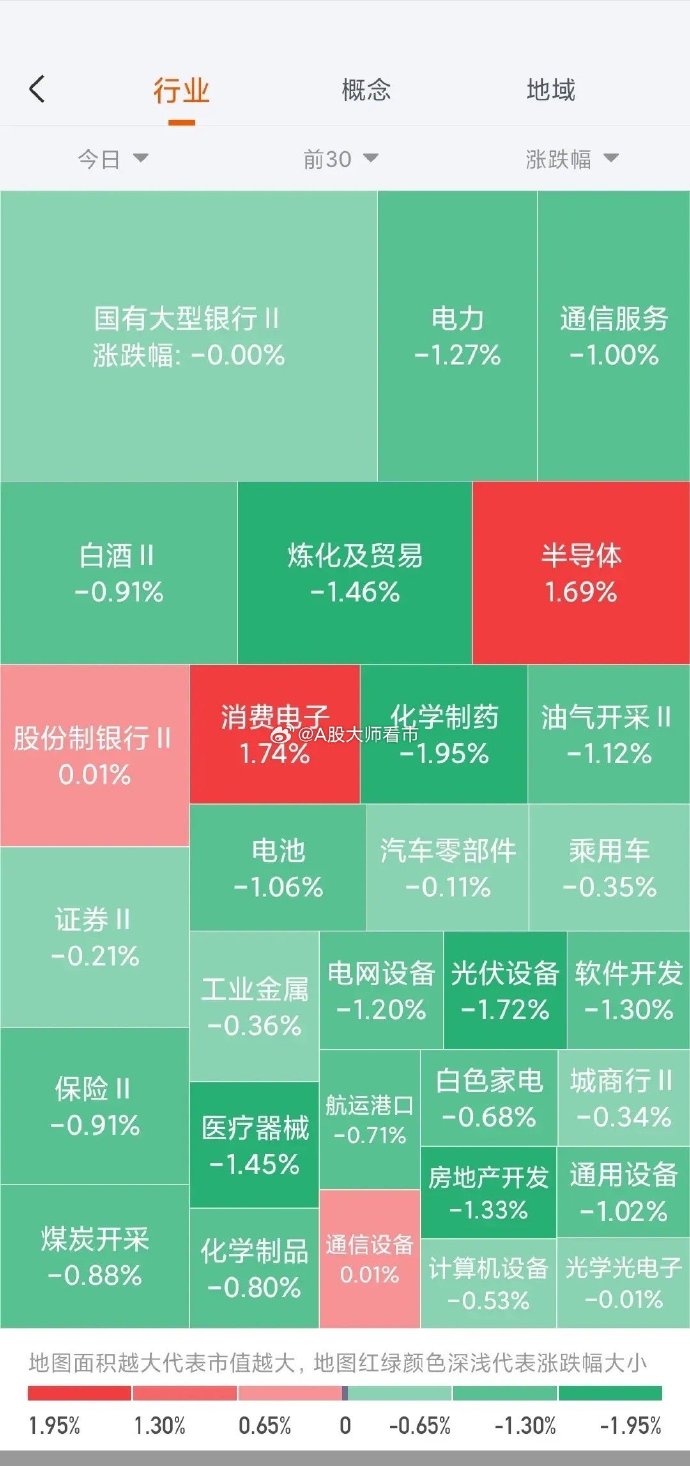The height and width of the screenshot is (1466, 690).
Task: Open the 煤炭开采 sector tile
Action: 94,1256
